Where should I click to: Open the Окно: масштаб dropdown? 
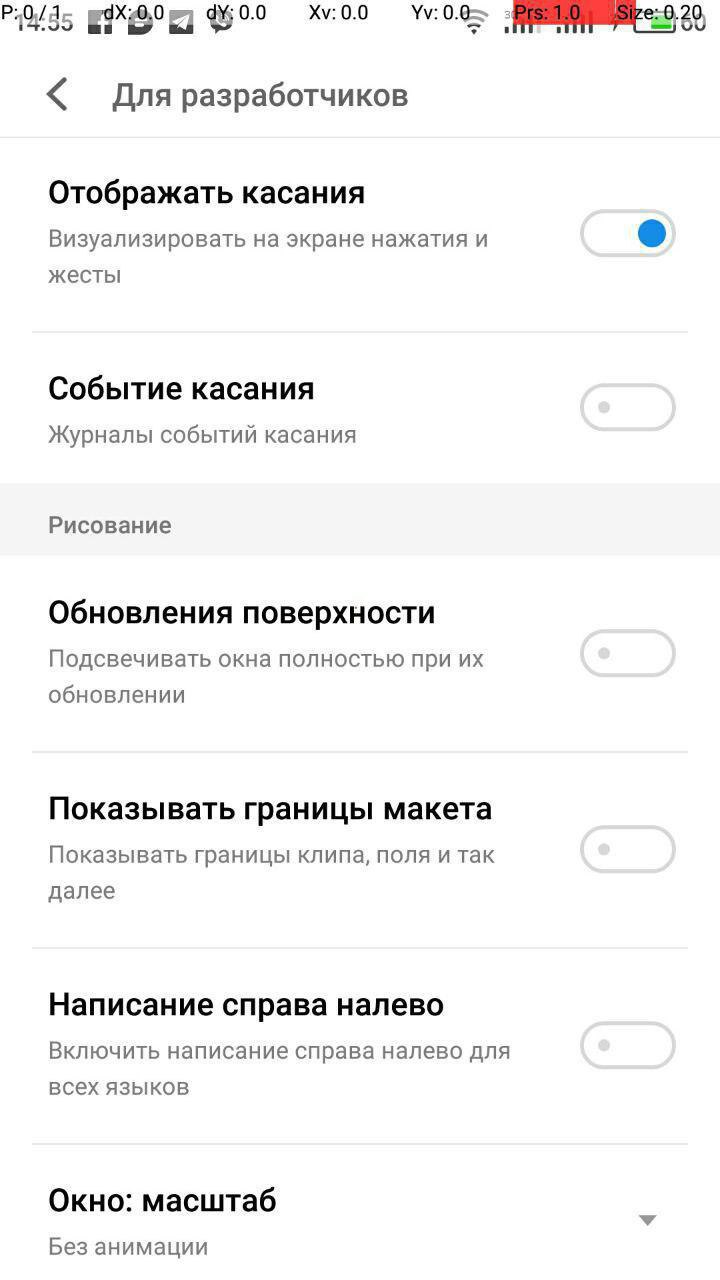pyautogui.click(x=646, y=1220)
